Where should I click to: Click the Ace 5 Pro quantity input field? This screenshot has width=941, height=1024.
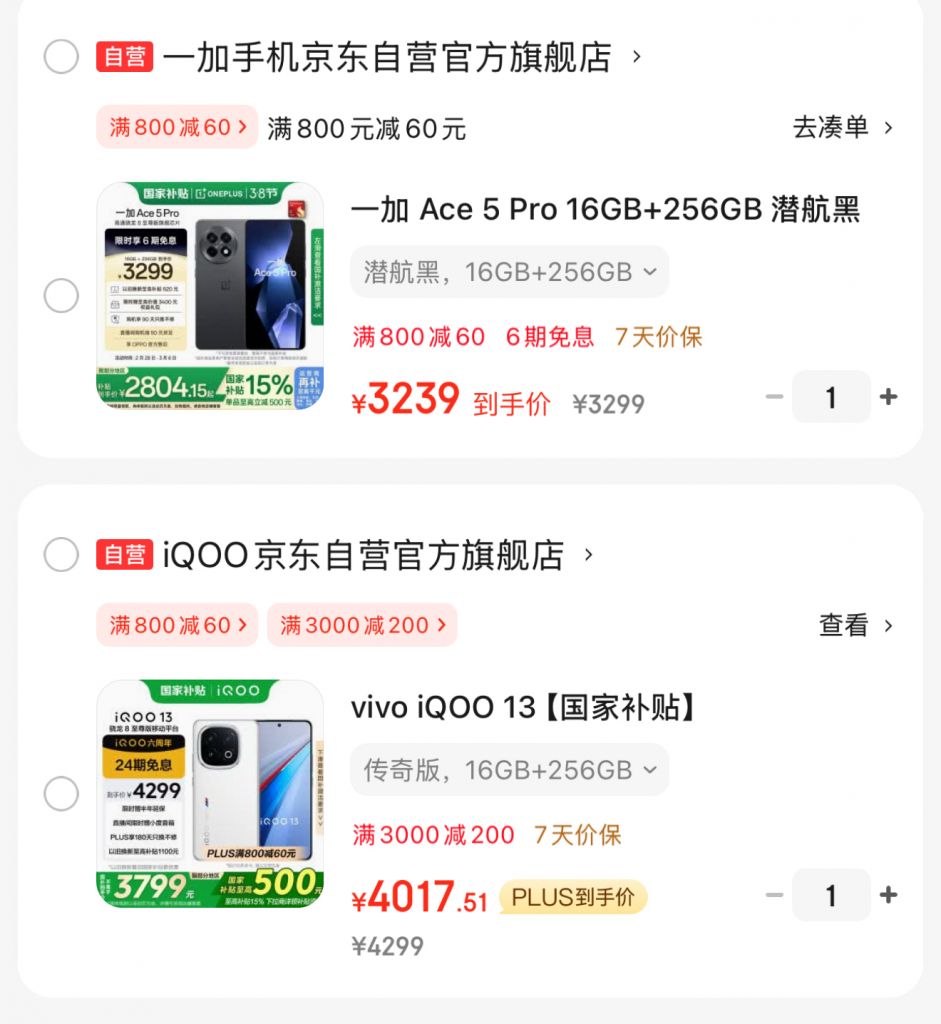click(x=830, y=396)
